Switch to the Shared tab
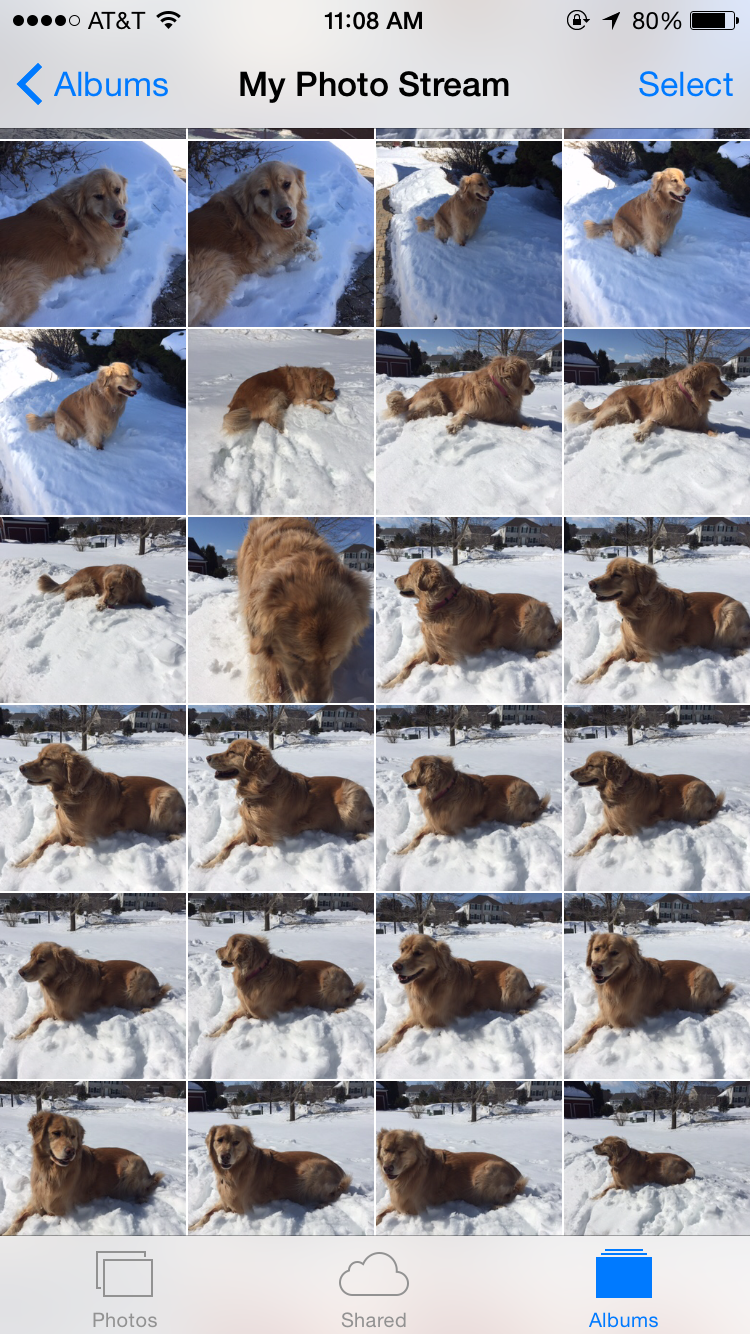This screenshot has height=1334, width=750. 374,1288
